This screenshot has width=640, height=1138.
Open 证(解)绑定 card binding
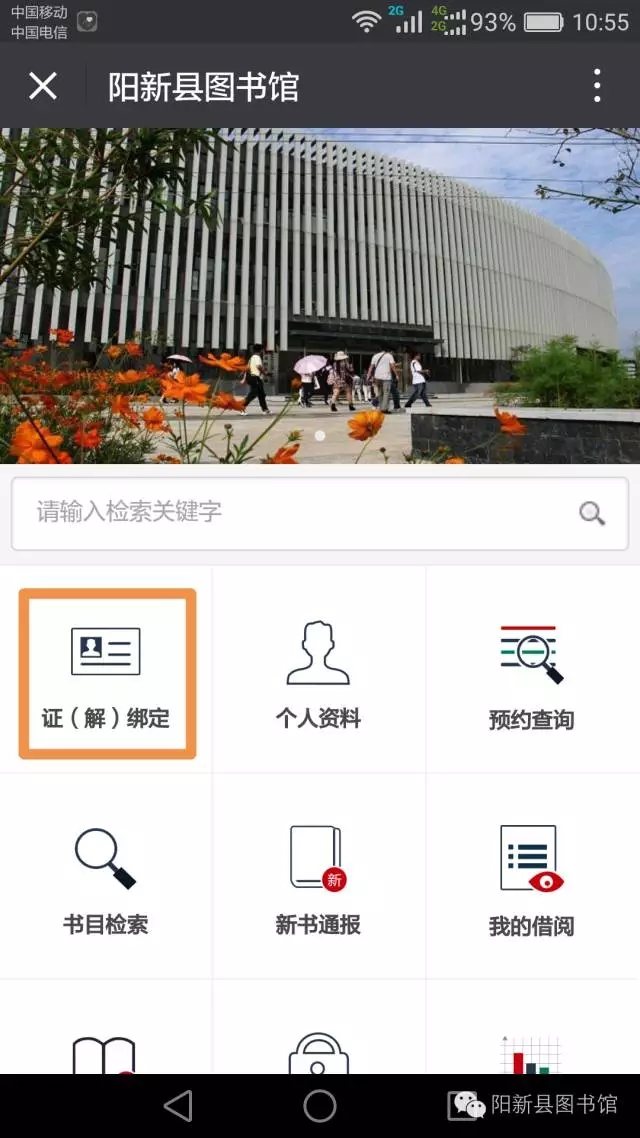pos(107,673)
